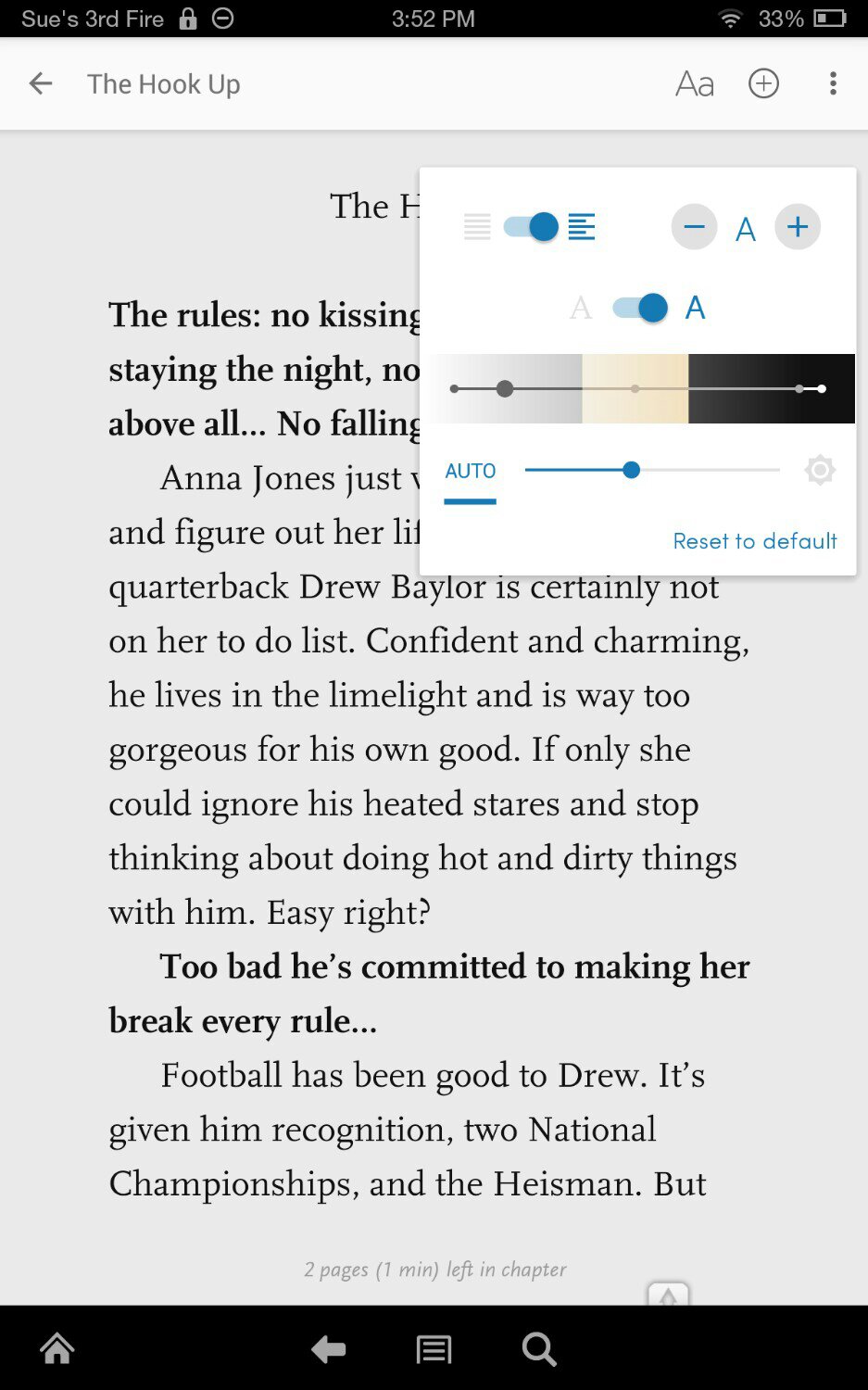This screenshot has width=868, height=1390.
Task: Set brightness on the slider track
Action: [x=652, y=471]
